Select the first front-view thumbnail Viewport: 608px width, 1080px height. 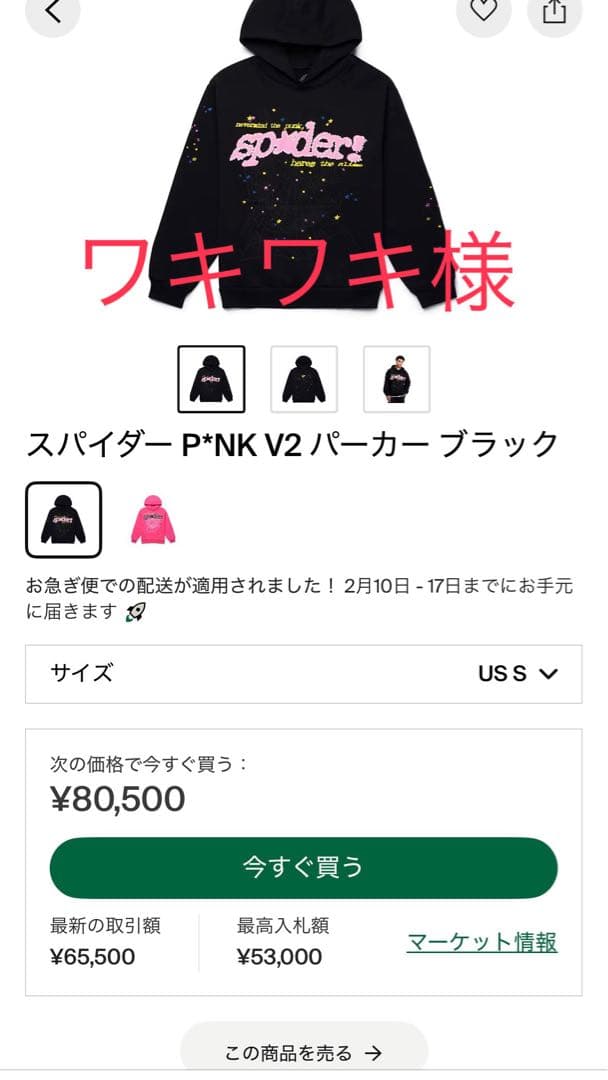point(211,379)
